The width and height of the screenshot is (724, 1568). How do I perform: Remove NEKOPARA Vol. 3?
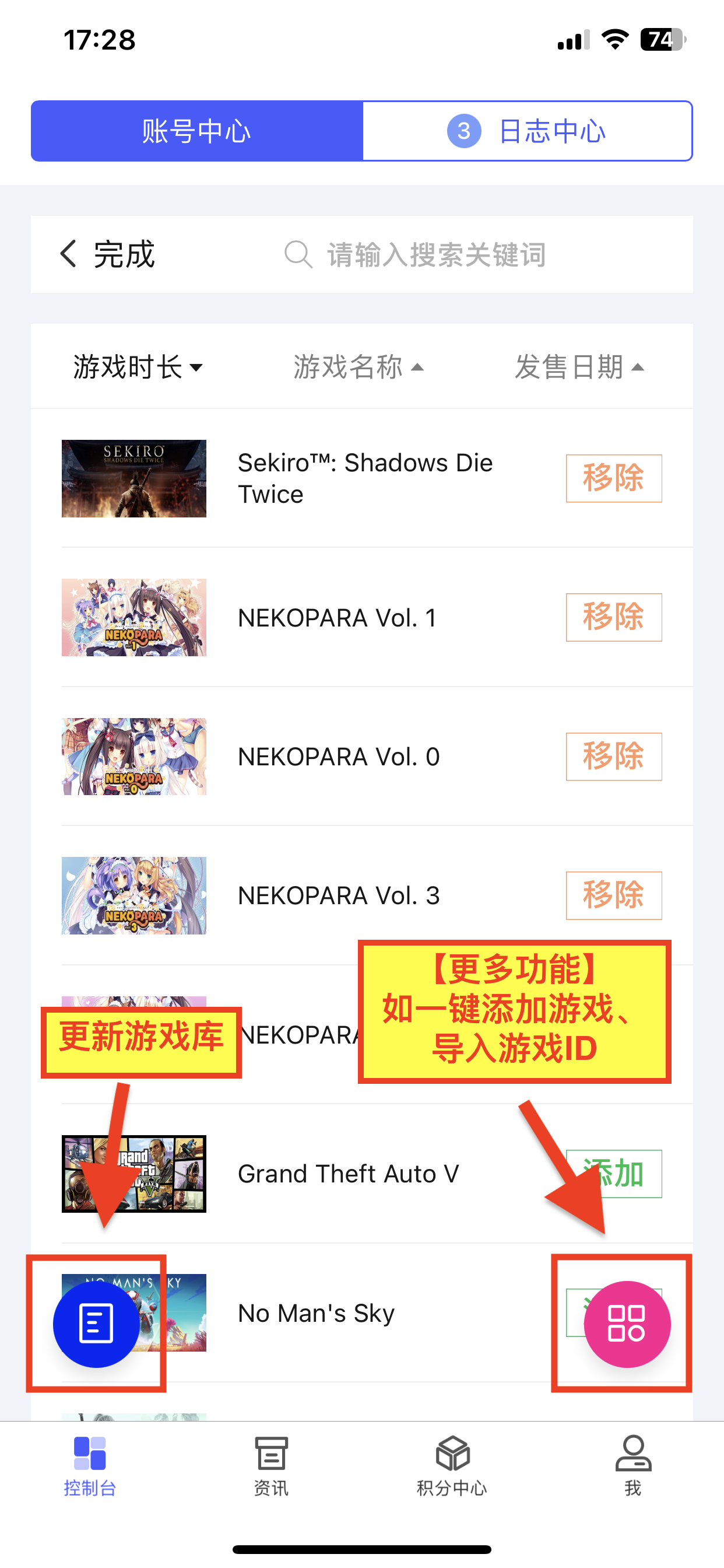(613, 895)
